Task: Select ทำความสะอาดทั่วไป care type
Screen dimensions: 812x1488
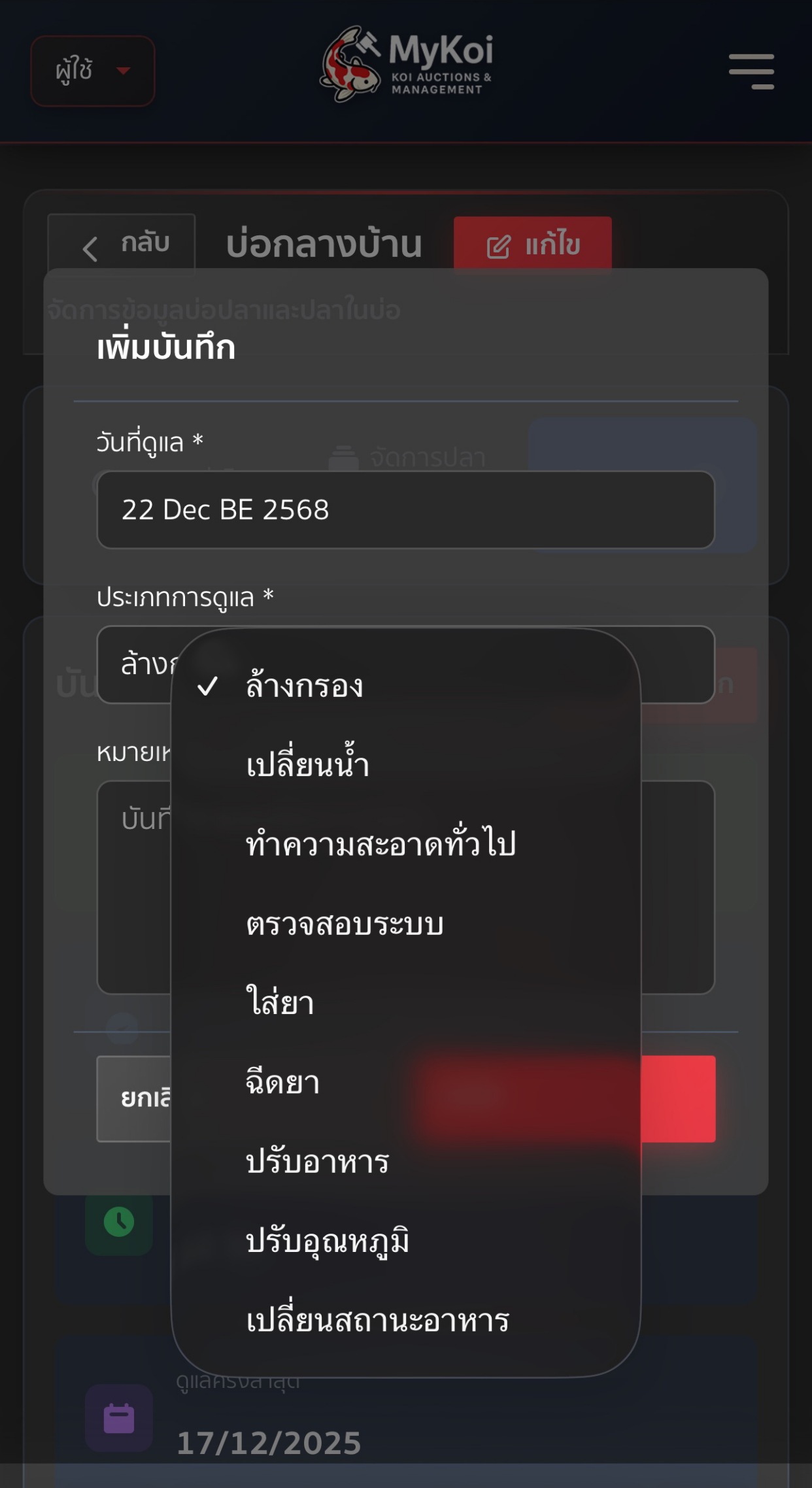Action: (381, 844)
